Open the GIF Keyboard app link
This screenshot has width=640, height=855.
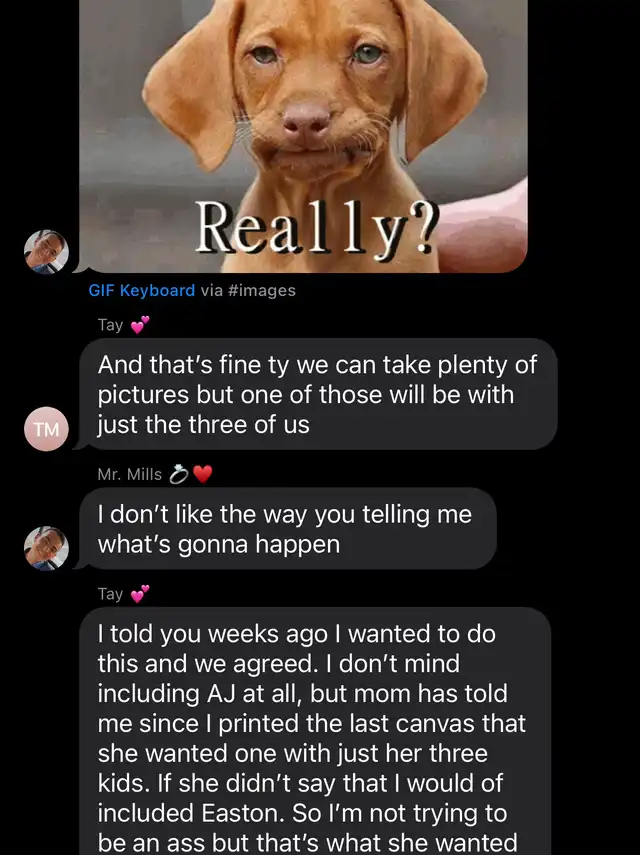coord(141,290)
